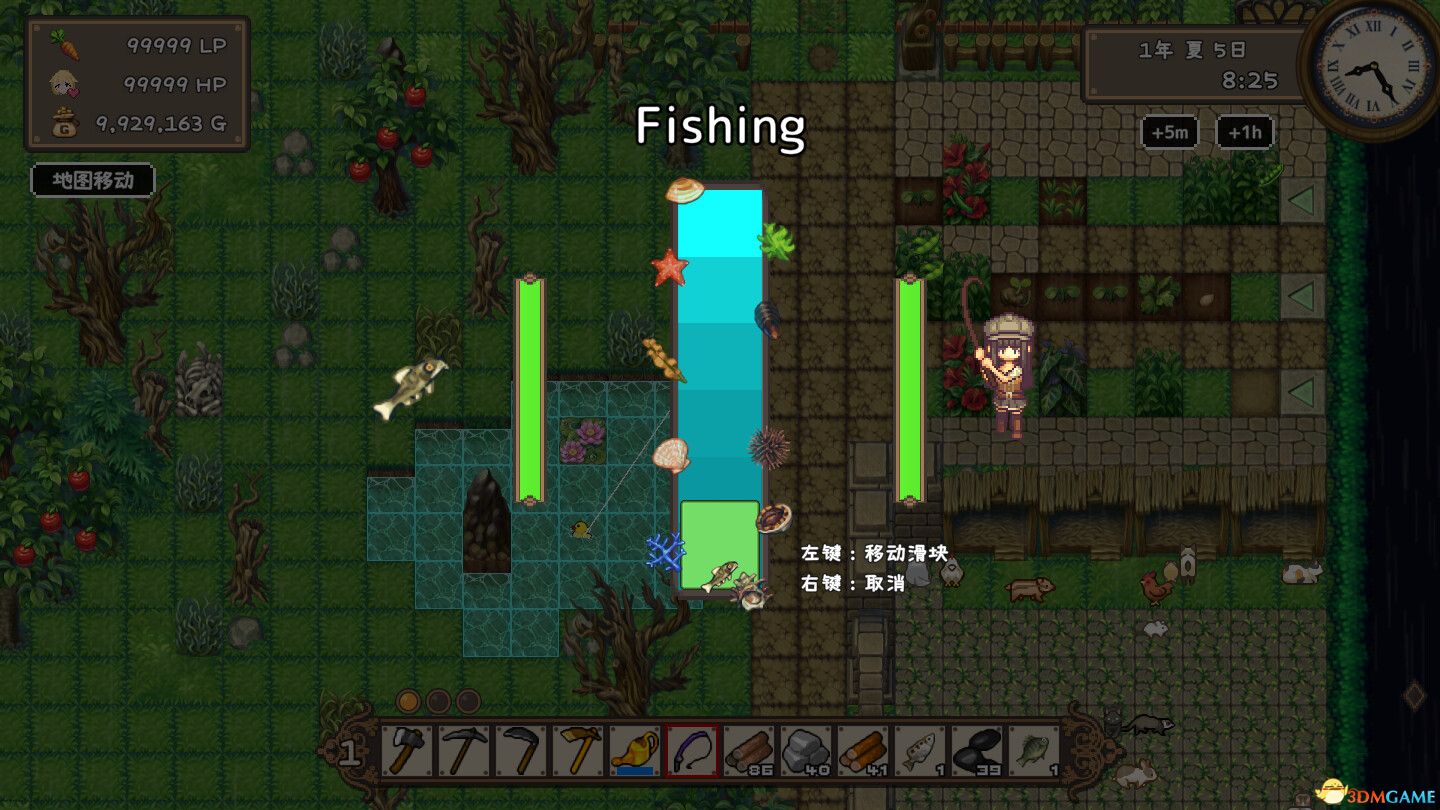Select the coal stack of 33

coord(977,750)
